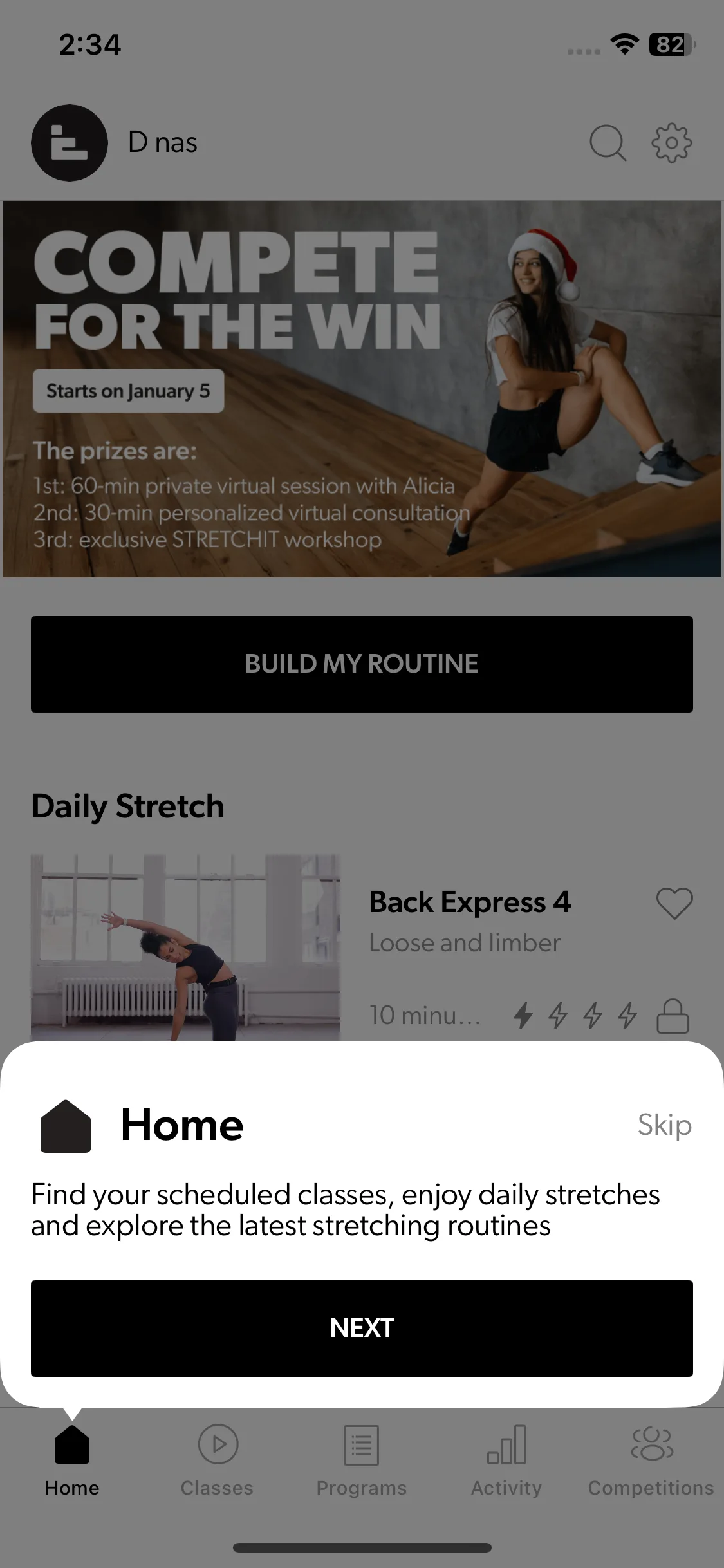The height and width of the screenshot is (1568, 724).
Task: Open settings via the gear icon
Action: [671, 142]
